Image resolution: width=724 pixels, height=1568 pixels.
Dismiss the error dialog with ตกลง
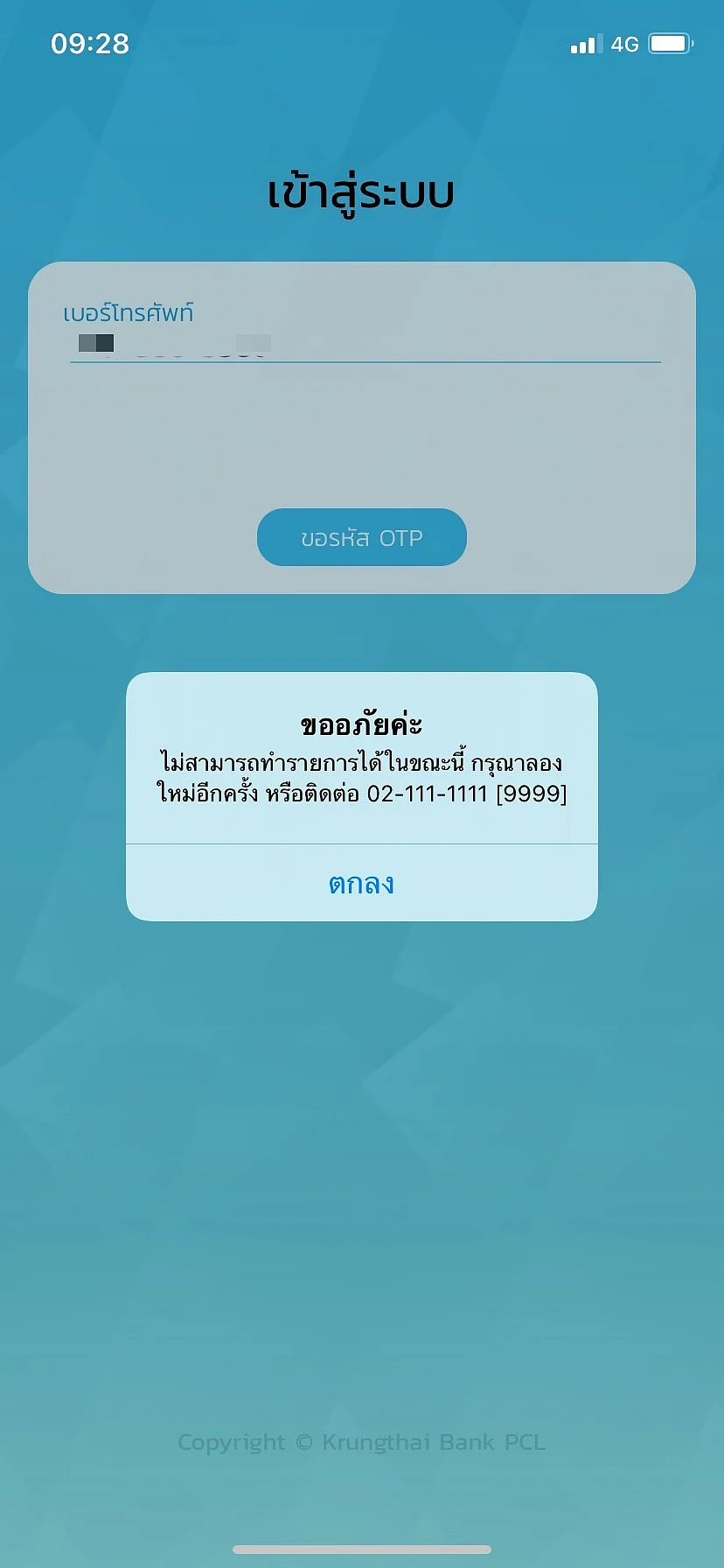(361, 883)
